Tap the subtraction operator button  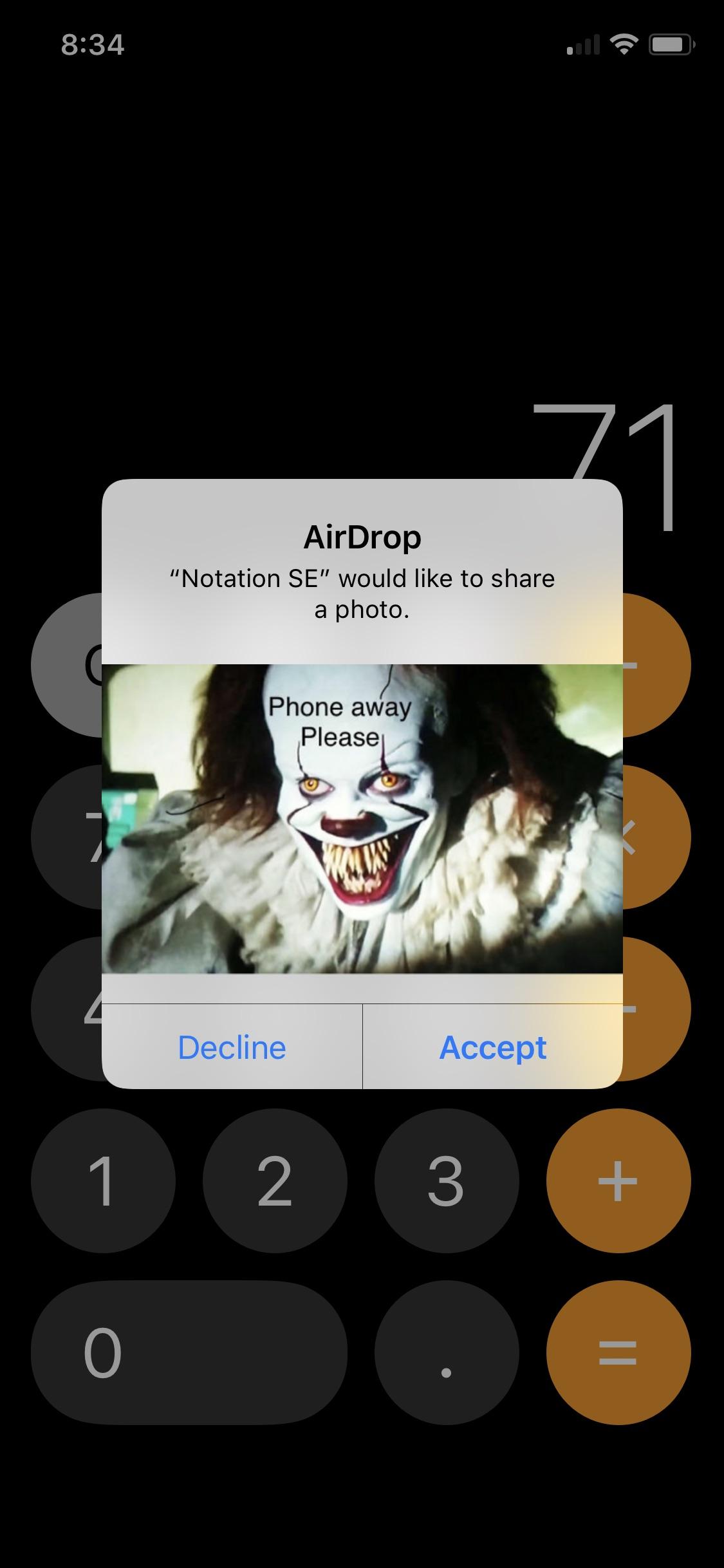(x=651, y=1009)
